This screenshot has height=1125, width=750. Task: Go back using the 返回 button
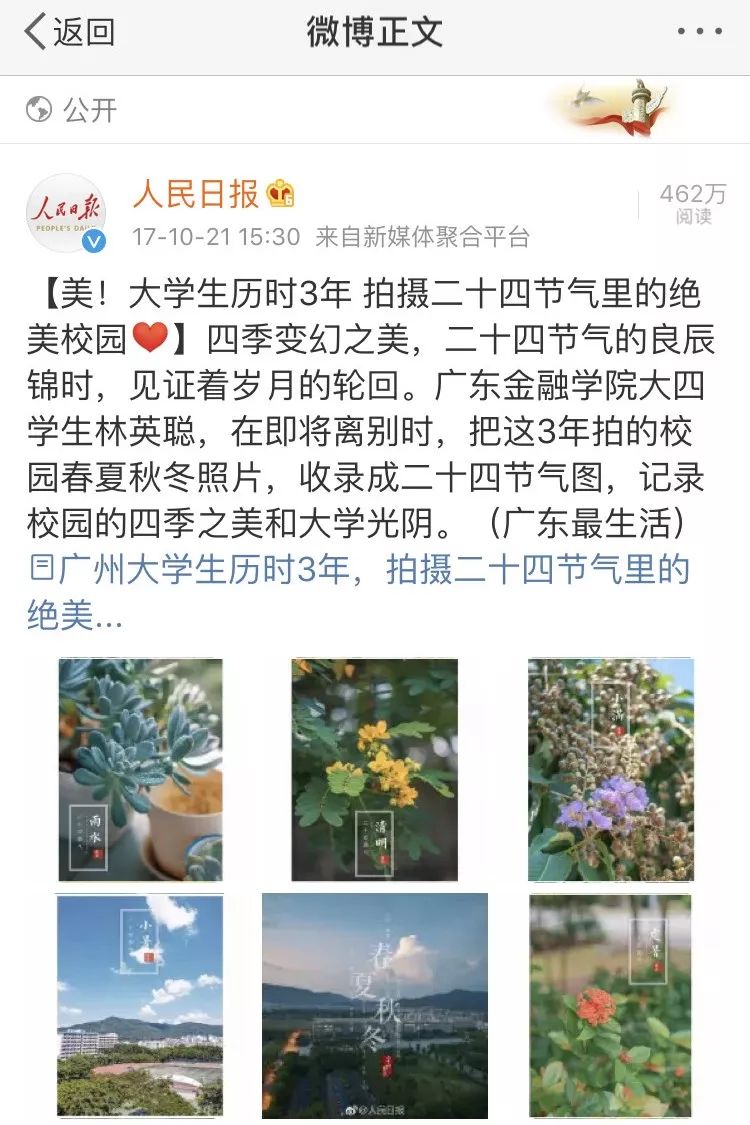point(68,32)
